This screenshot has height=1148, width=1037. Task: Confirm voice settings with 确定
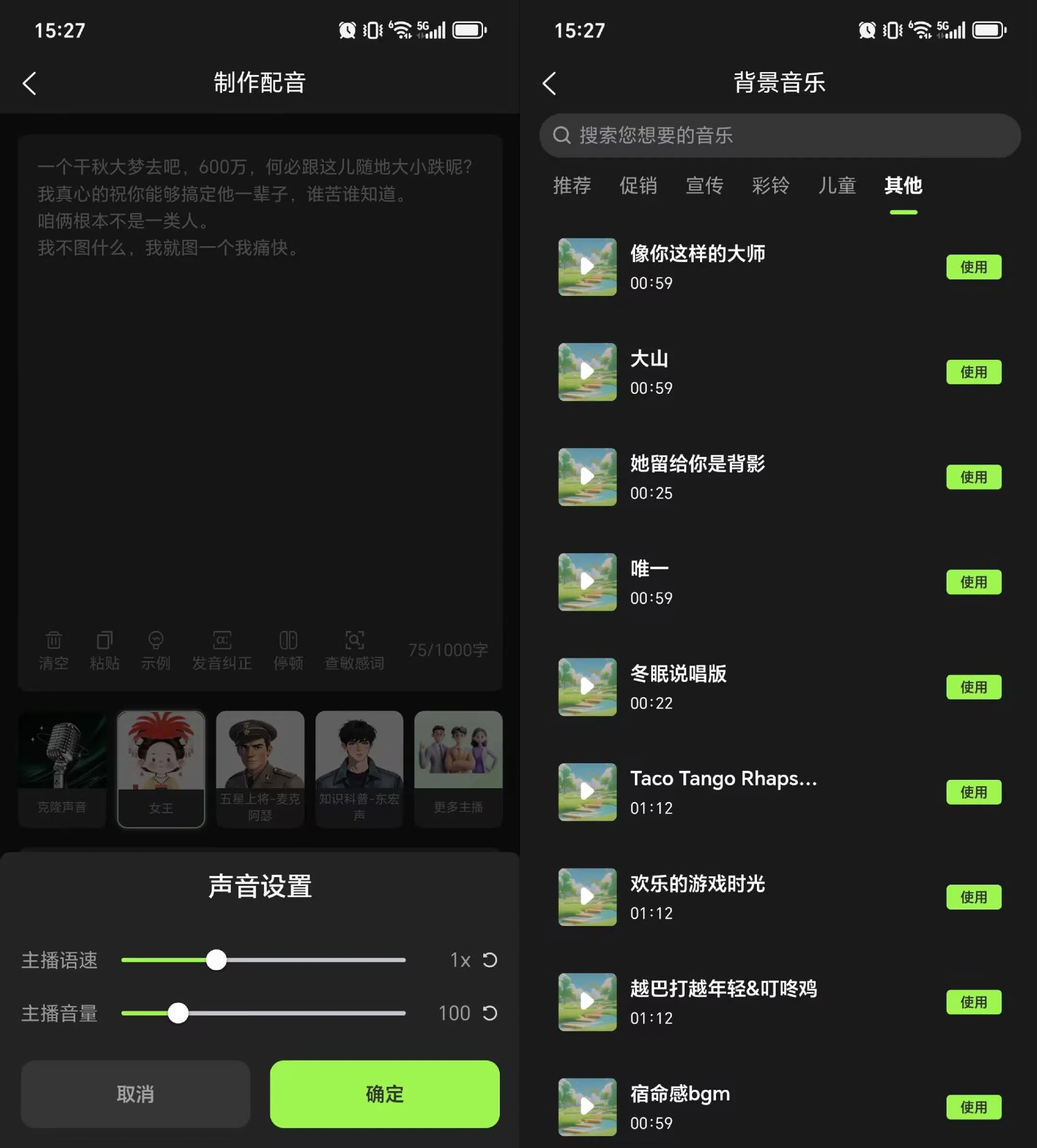385,1094
